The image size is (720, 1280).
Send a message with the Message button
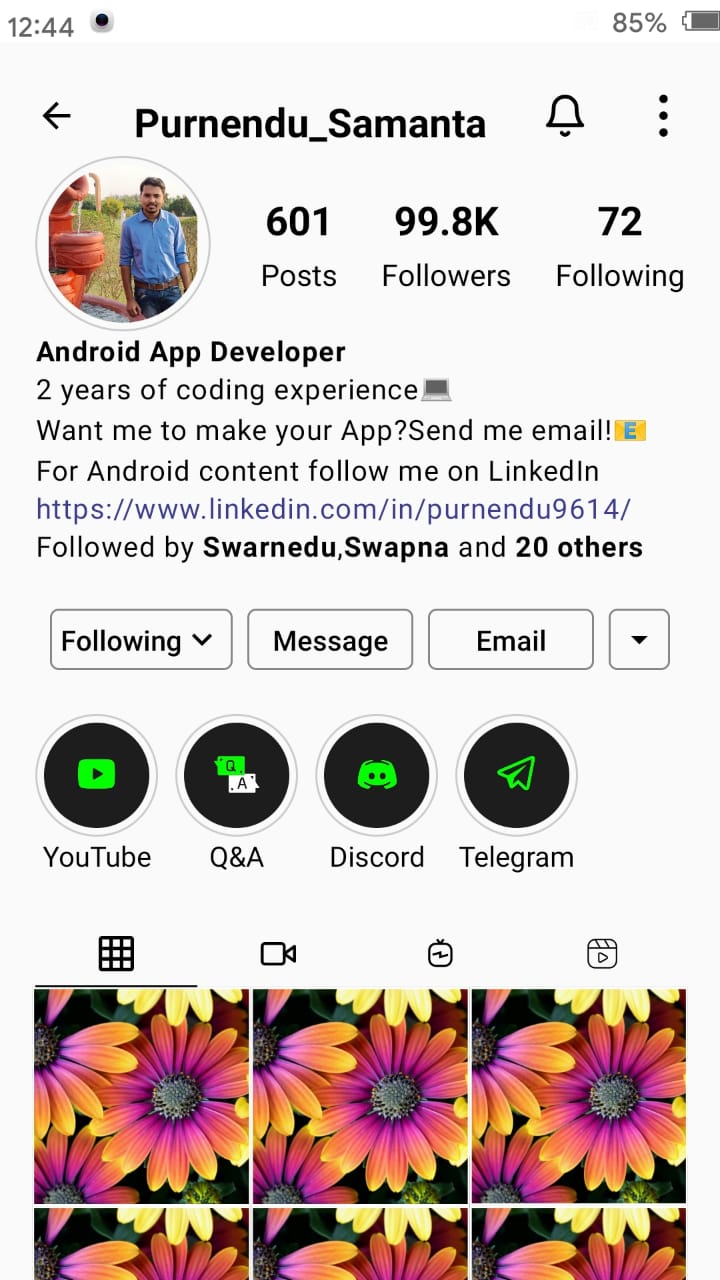click(330, 640)
